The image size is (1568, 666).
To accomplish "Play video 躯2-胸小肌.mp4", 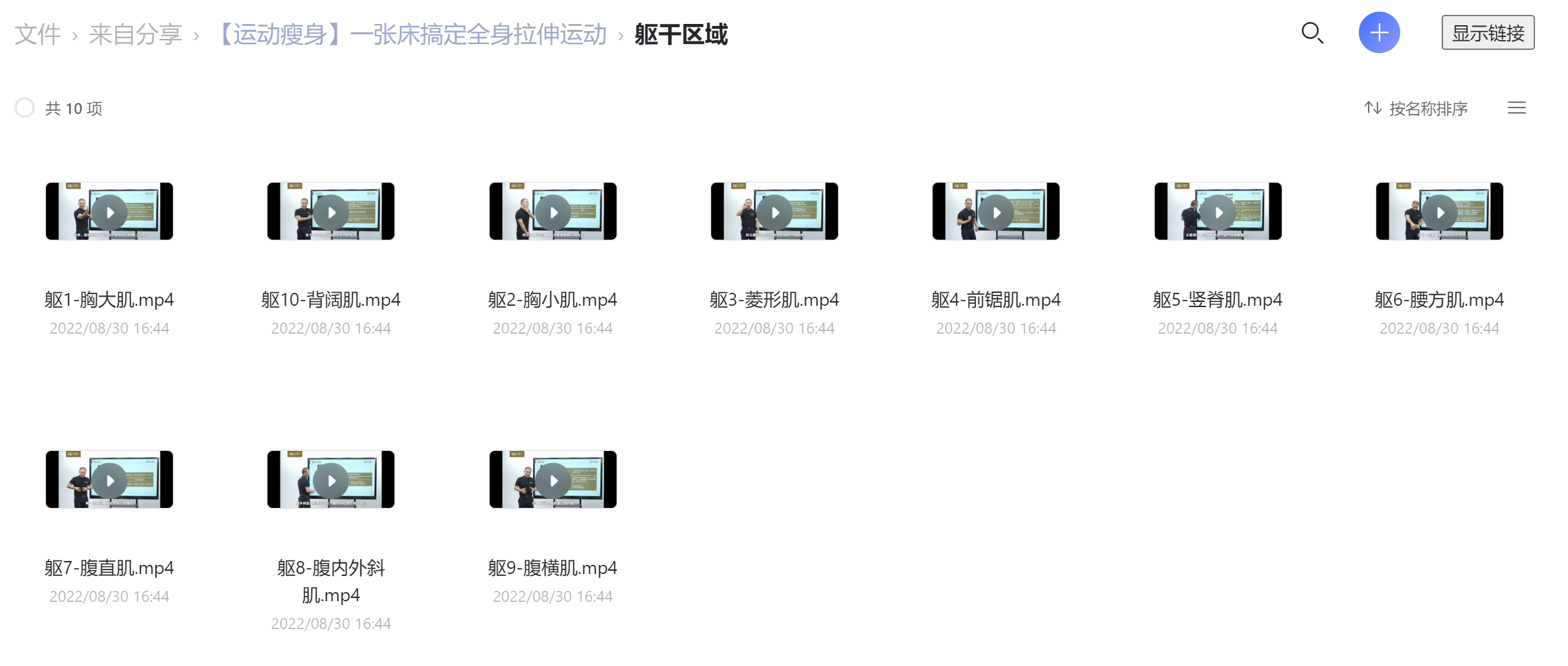I will 552,212.
